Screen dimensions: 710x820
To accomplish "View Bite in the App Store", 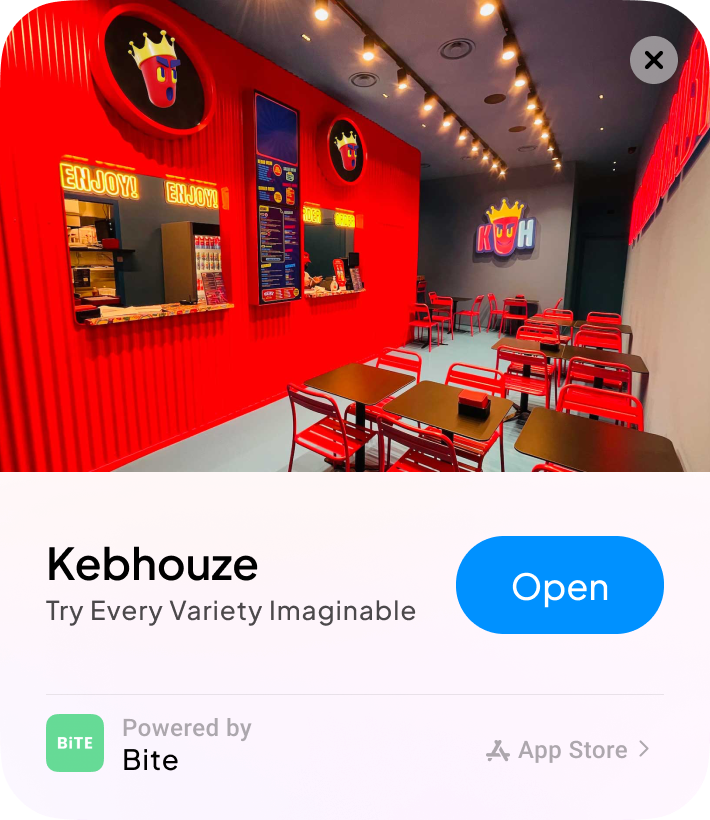I will pyautogui.click(x=568, y=750).
